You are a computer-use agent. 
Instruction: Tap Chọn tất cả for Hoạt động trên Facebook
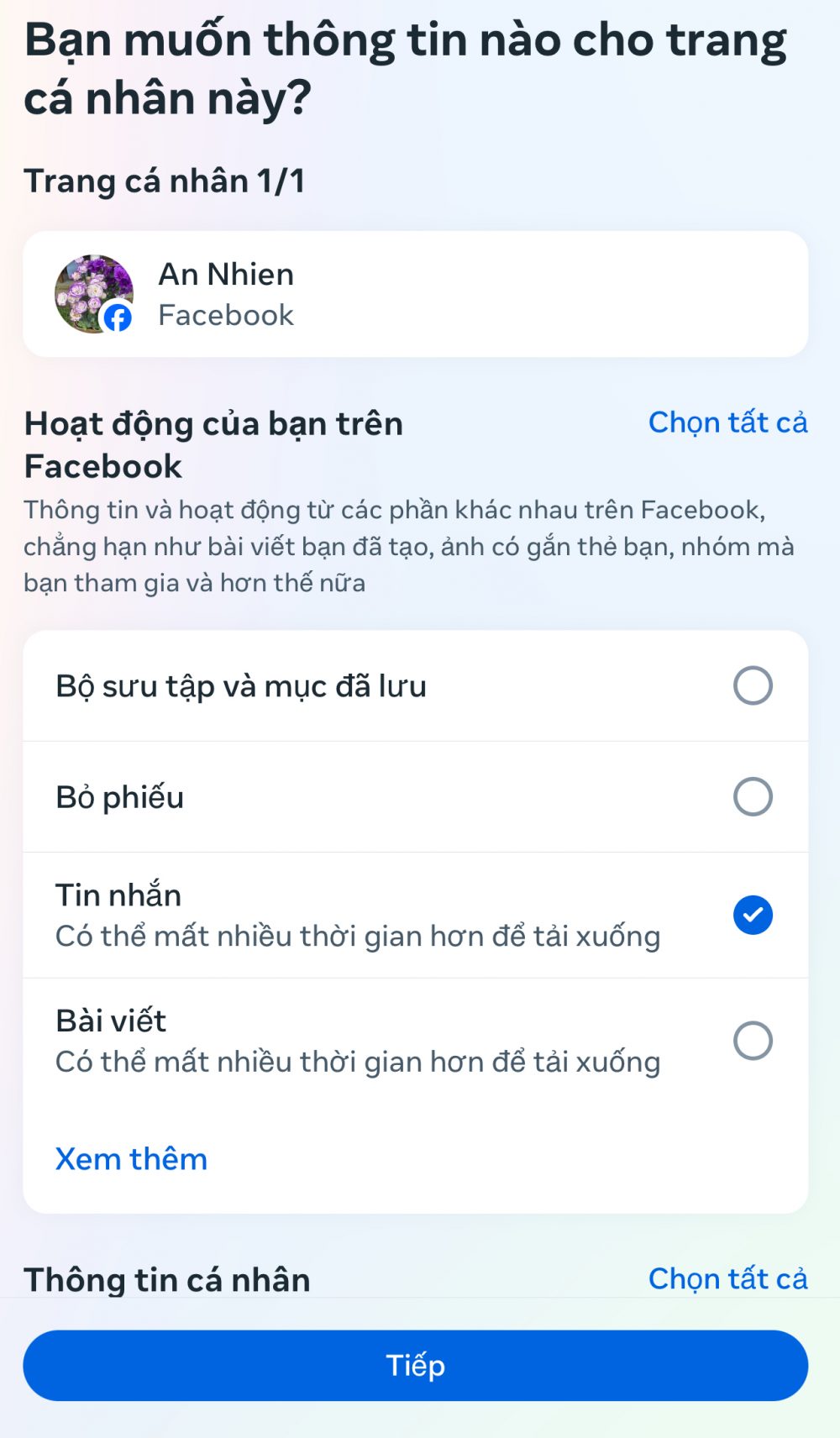tap(727, 422)
